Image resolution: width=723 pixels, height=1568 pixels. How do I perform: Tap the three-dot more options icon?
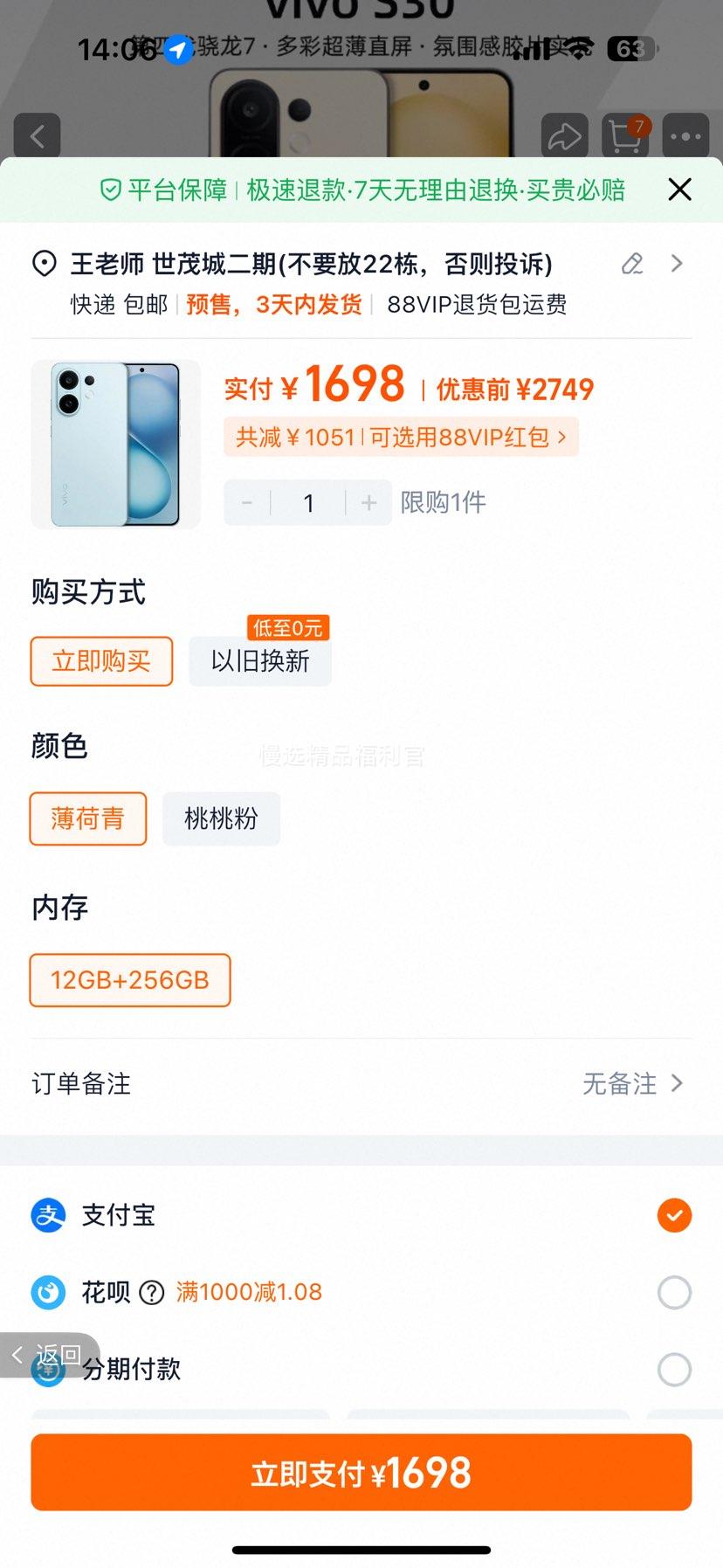tap(685, 136)
